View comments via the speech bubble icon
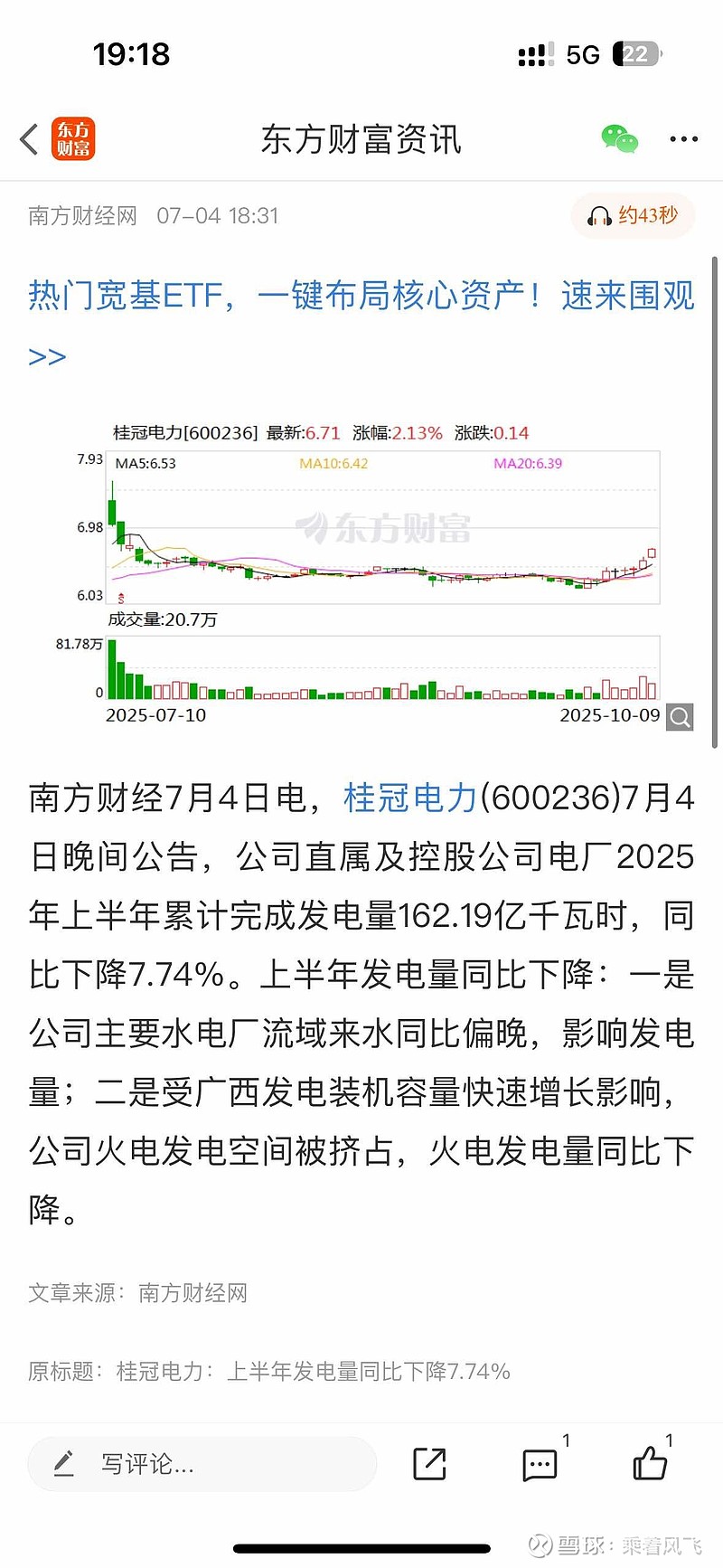Screen dimensions: 723x1568 [540, 1464]
